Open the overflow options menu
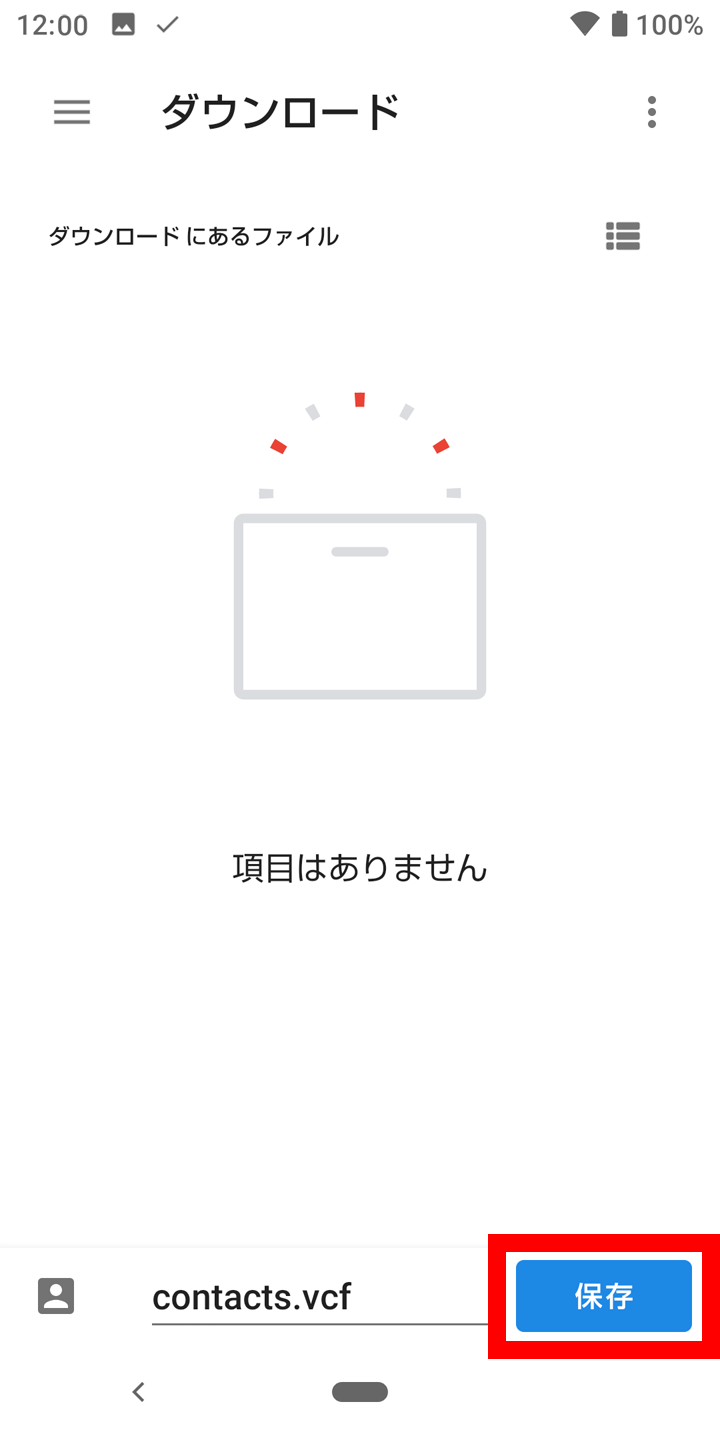The image size is (720, 1440). coord(652,112)
